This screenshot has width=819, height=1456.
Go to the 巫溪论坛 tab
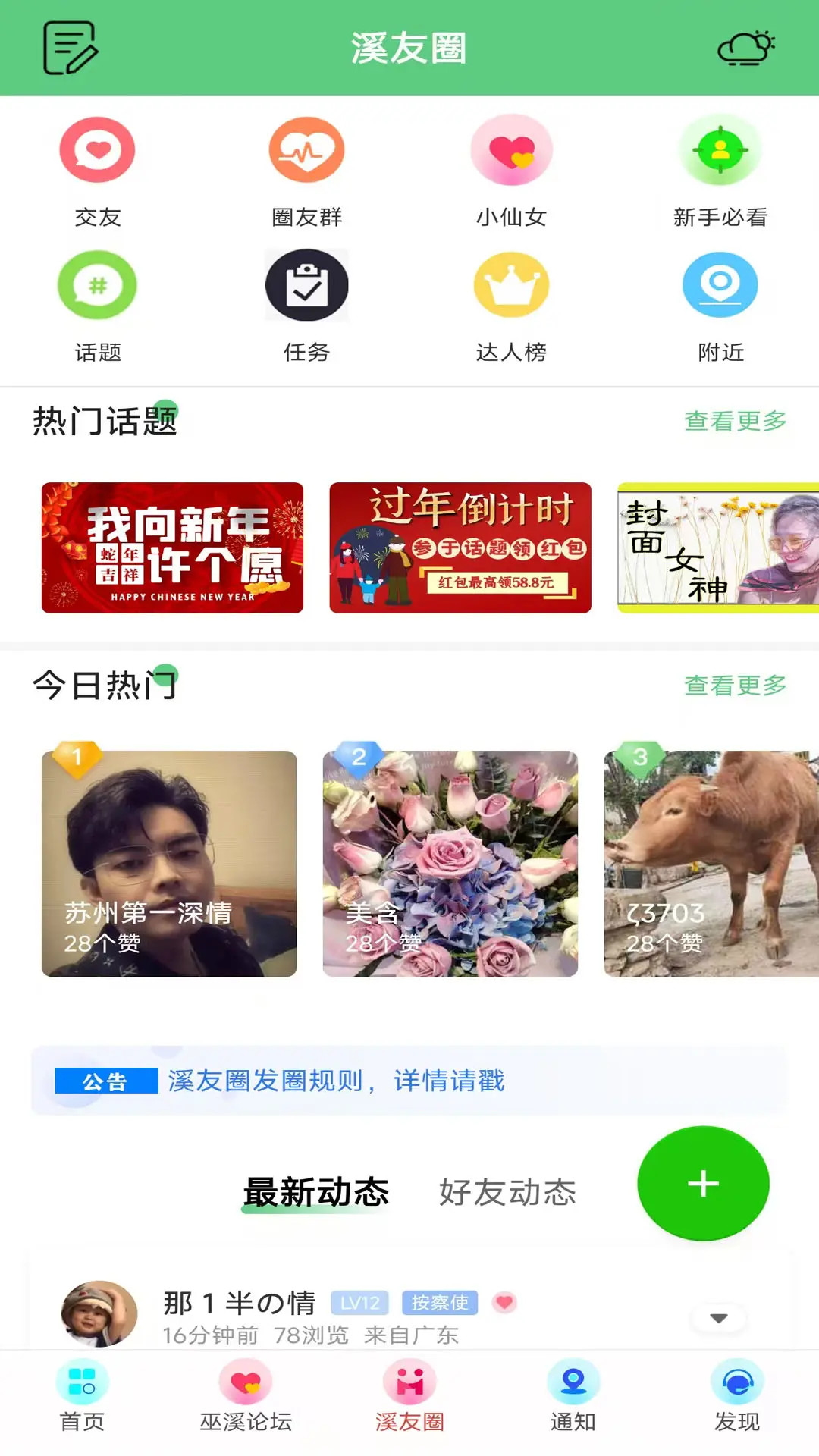click(246, 1397)
